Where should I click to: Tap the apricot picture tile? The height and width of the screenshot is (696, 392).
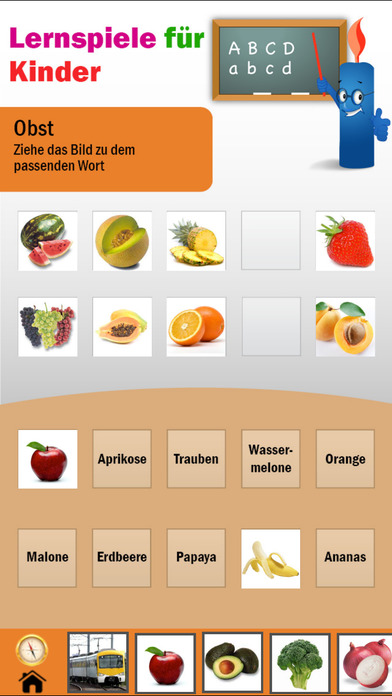pyautogui.click(x=345, y=327)
